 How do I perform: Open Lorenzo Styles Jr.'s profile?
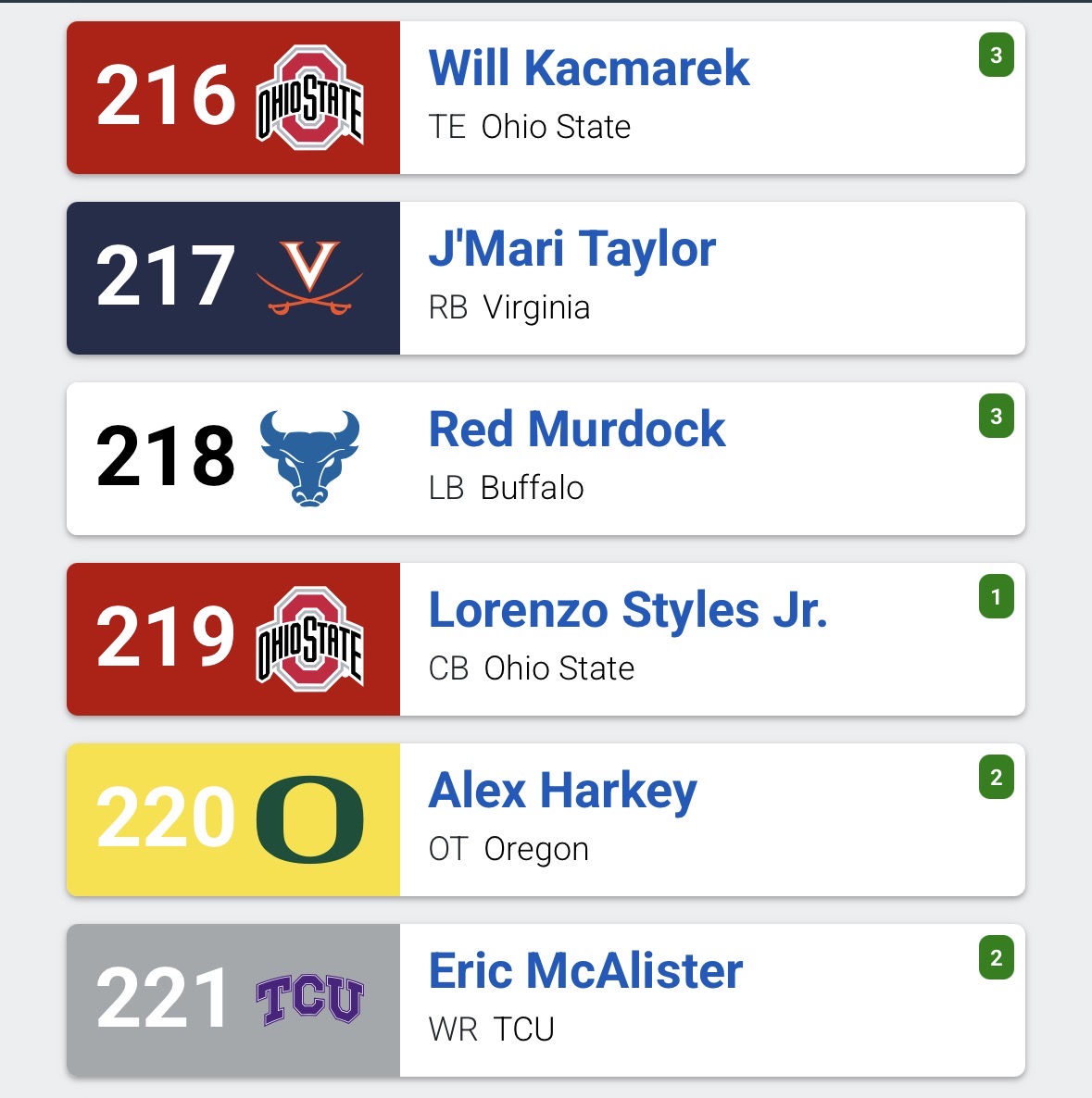627,610
